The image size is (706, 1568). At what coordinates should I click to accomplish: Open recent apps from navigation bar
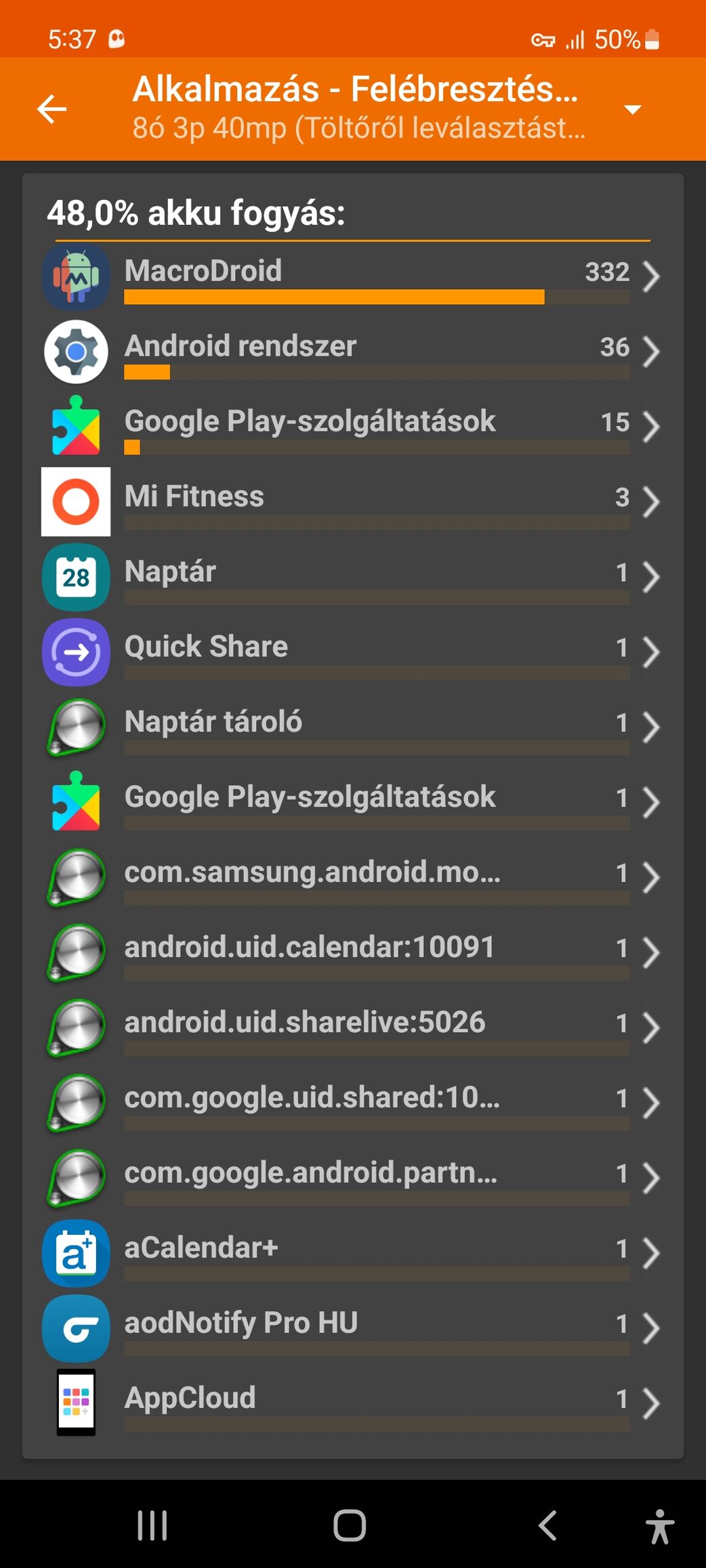click(x=152, y=1526)
